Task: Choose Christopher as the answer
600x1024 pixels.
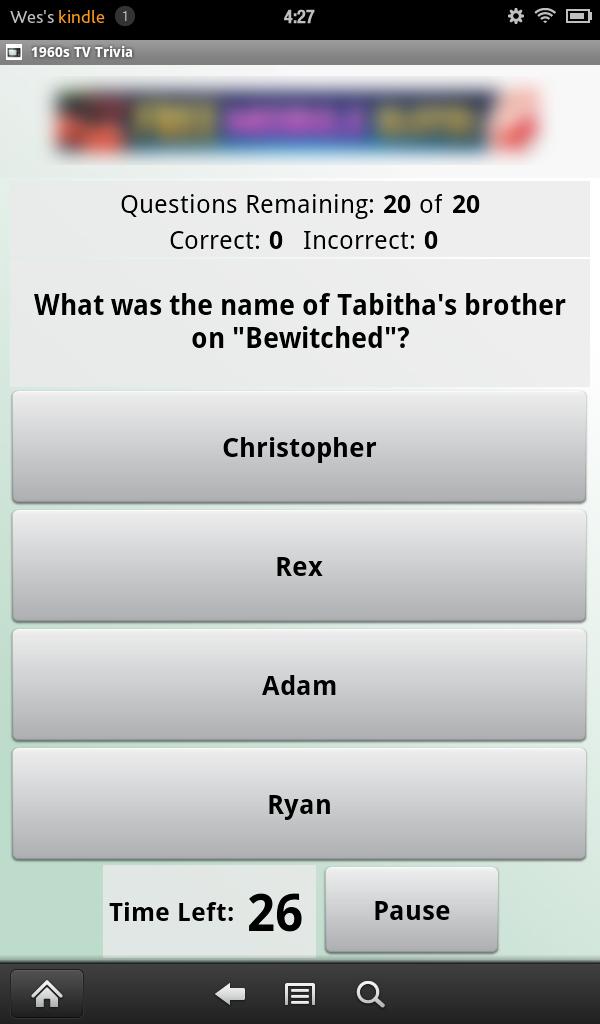Action: point(299,447)
